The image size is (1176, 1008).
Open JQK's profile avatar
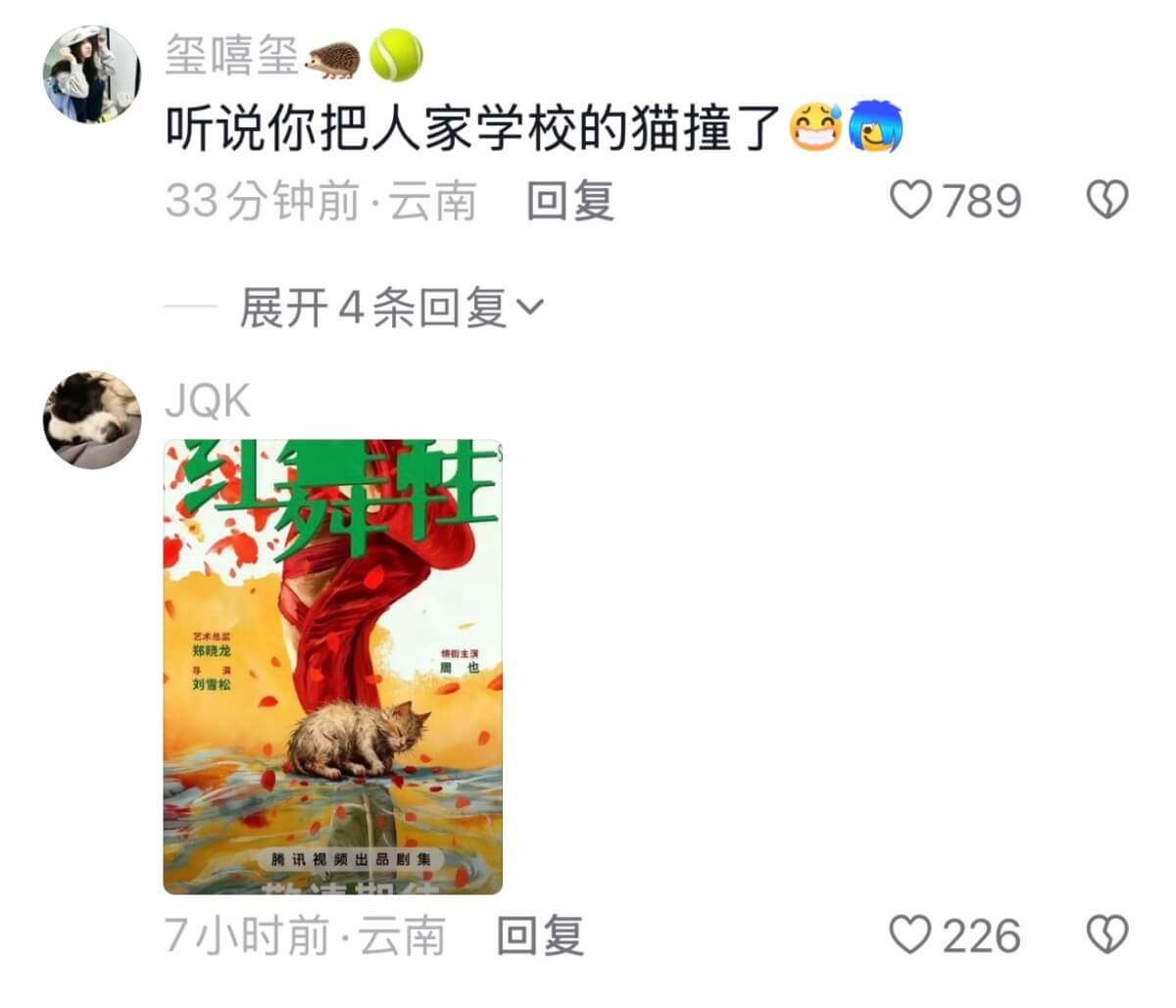click(92, 419)
